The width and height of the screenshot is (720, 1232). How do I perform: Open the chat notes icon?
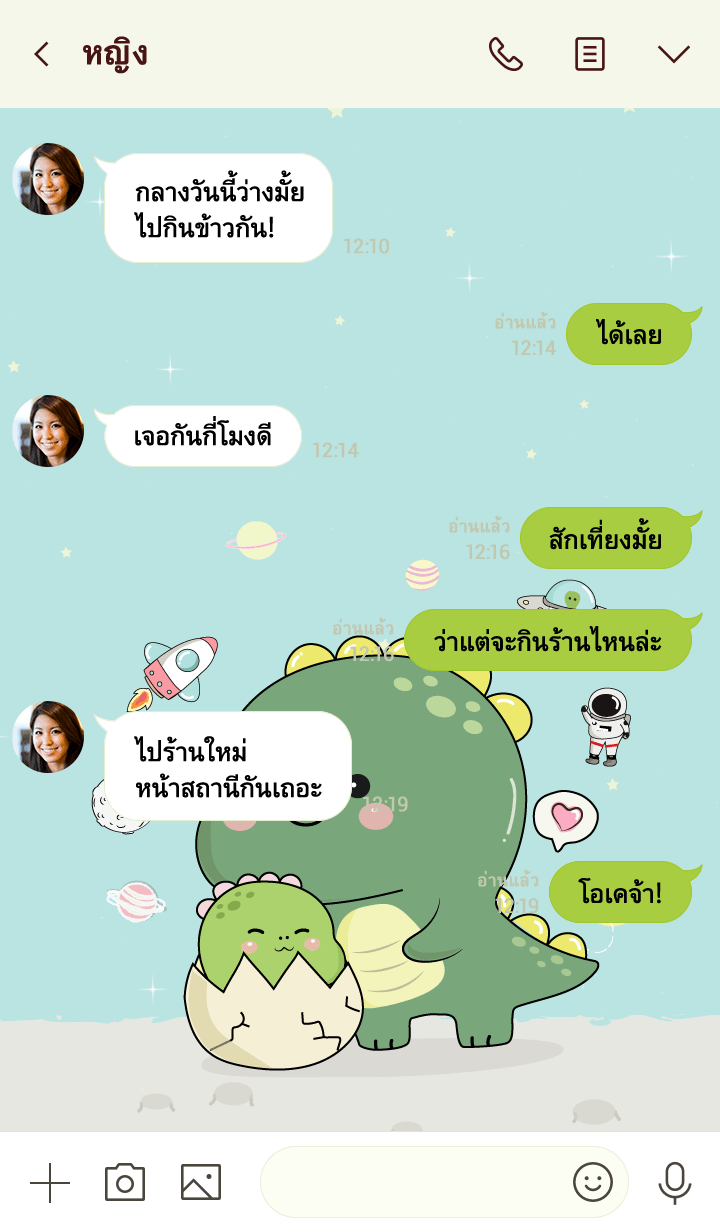pos(590,54)
